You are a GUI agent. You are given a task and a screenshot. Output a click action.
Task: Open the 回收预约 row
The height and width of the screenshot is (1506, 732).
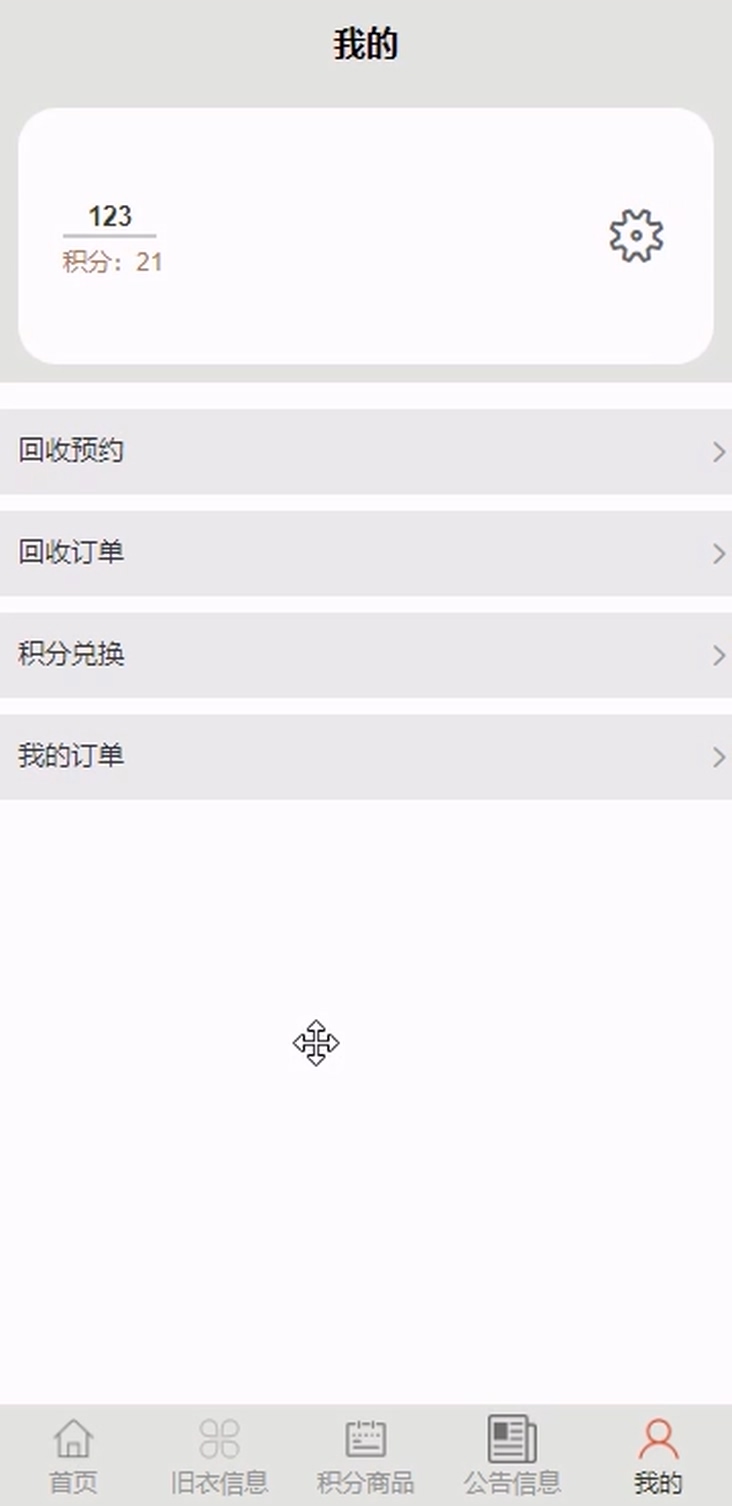pyautogui.click(x=366, y=451)
